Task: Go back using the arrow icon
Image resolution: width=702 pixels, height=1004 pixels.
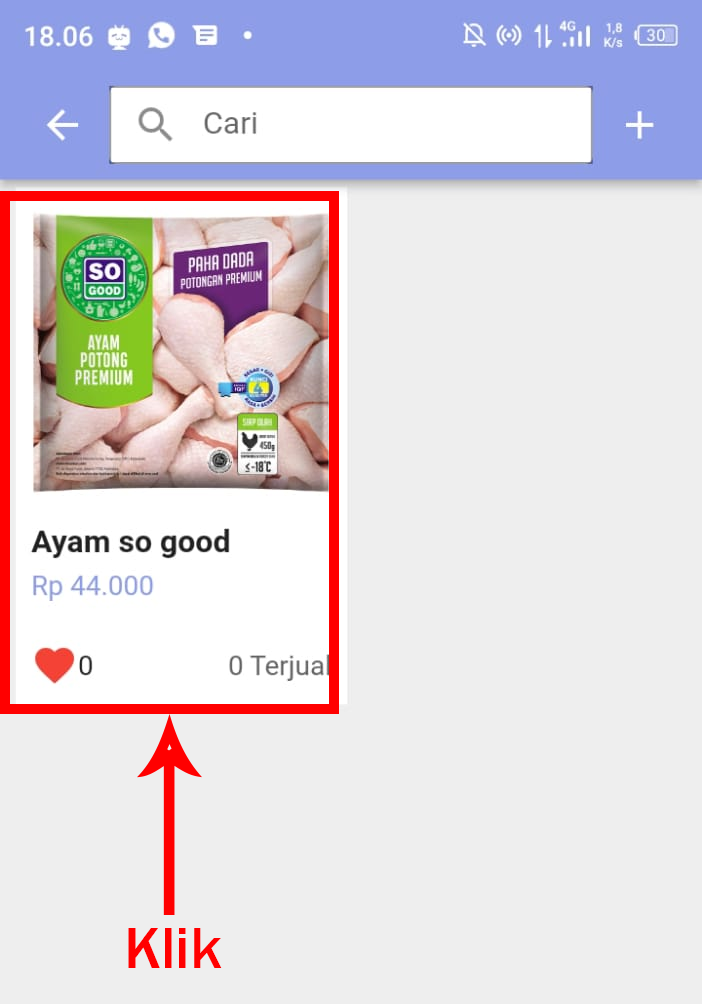Action: tap(62, 125)
